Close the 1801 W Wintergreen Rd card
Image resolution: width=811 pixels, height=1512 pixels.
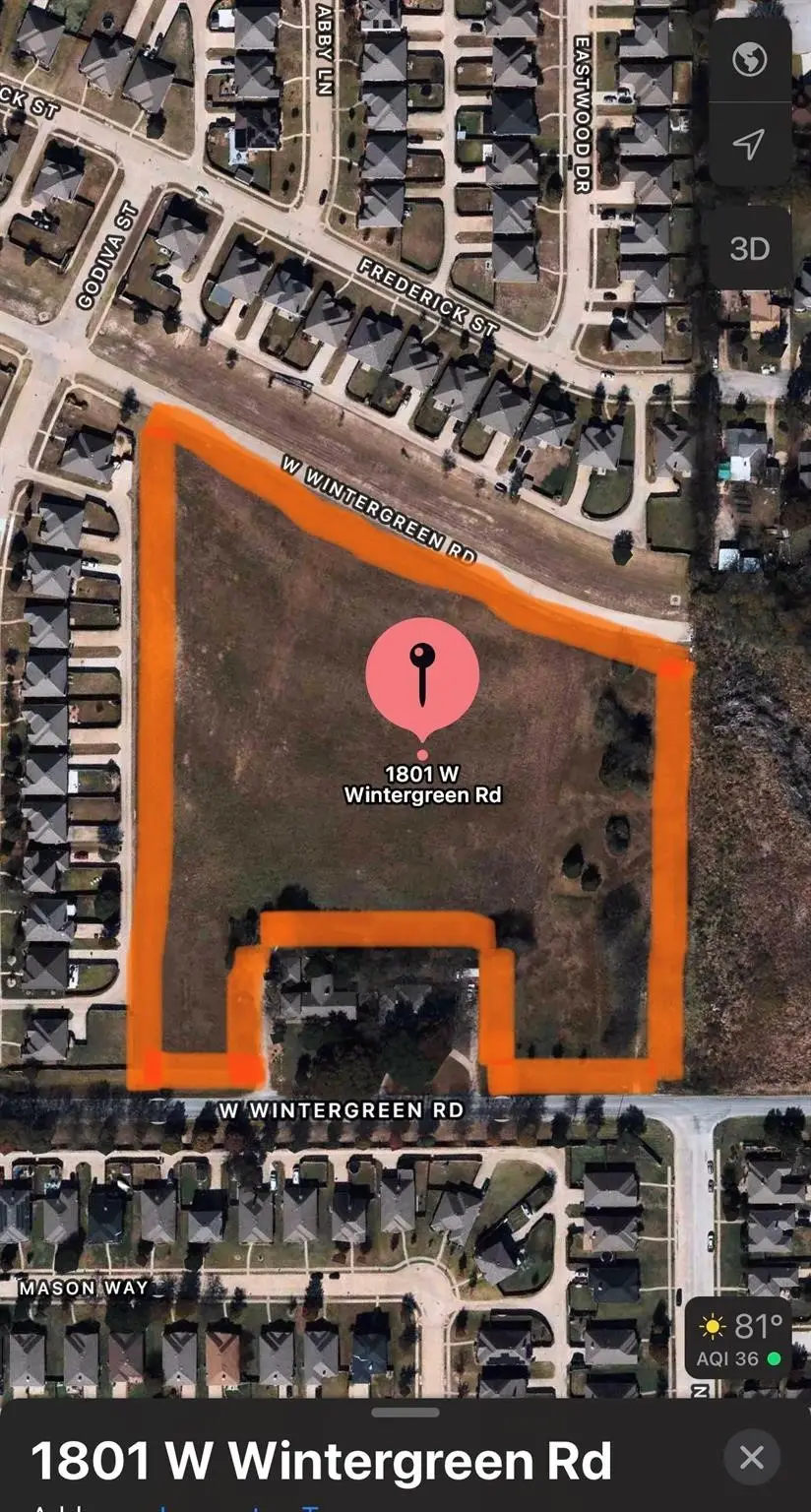(x=752, y=1457)
